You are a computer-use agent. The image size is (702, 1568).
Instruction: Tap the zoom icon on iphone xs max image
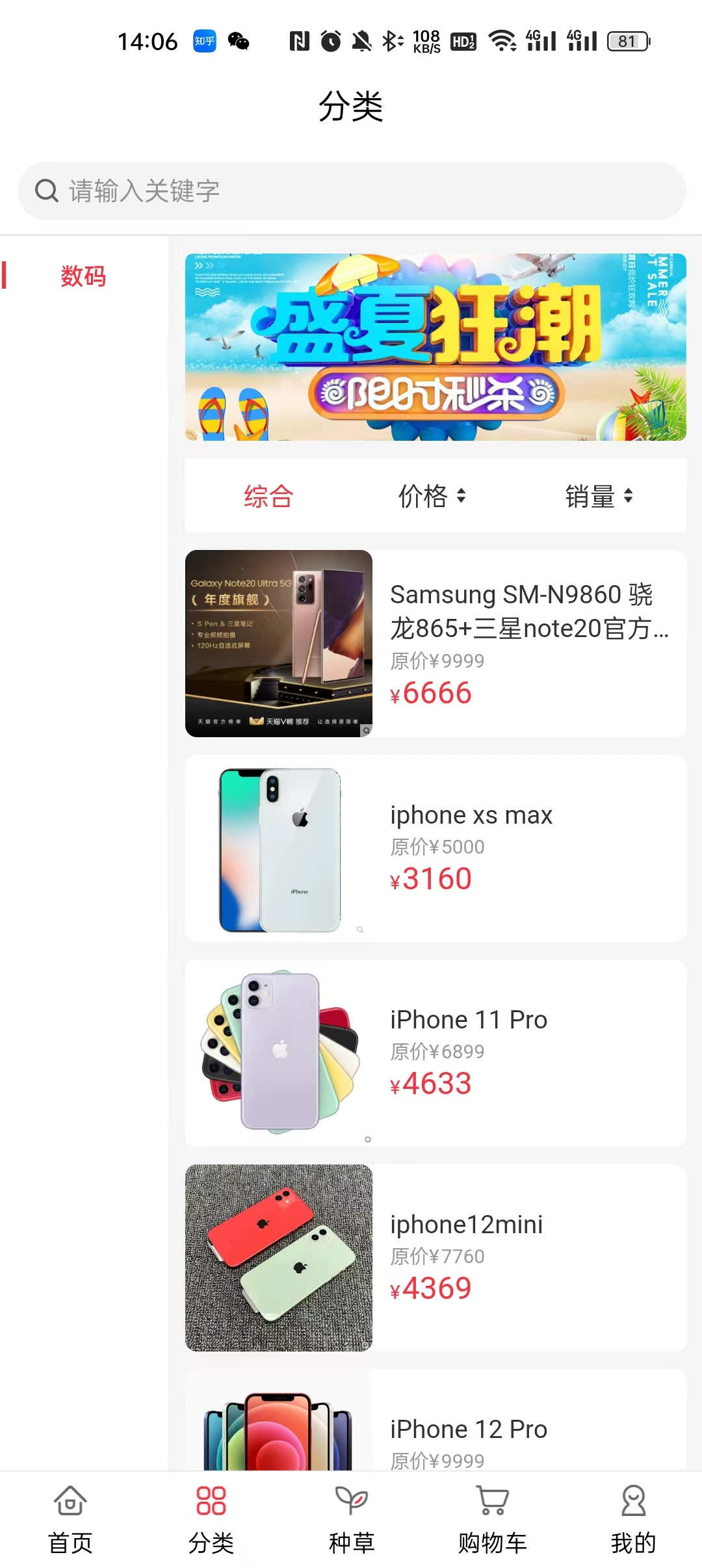point(359,930)
